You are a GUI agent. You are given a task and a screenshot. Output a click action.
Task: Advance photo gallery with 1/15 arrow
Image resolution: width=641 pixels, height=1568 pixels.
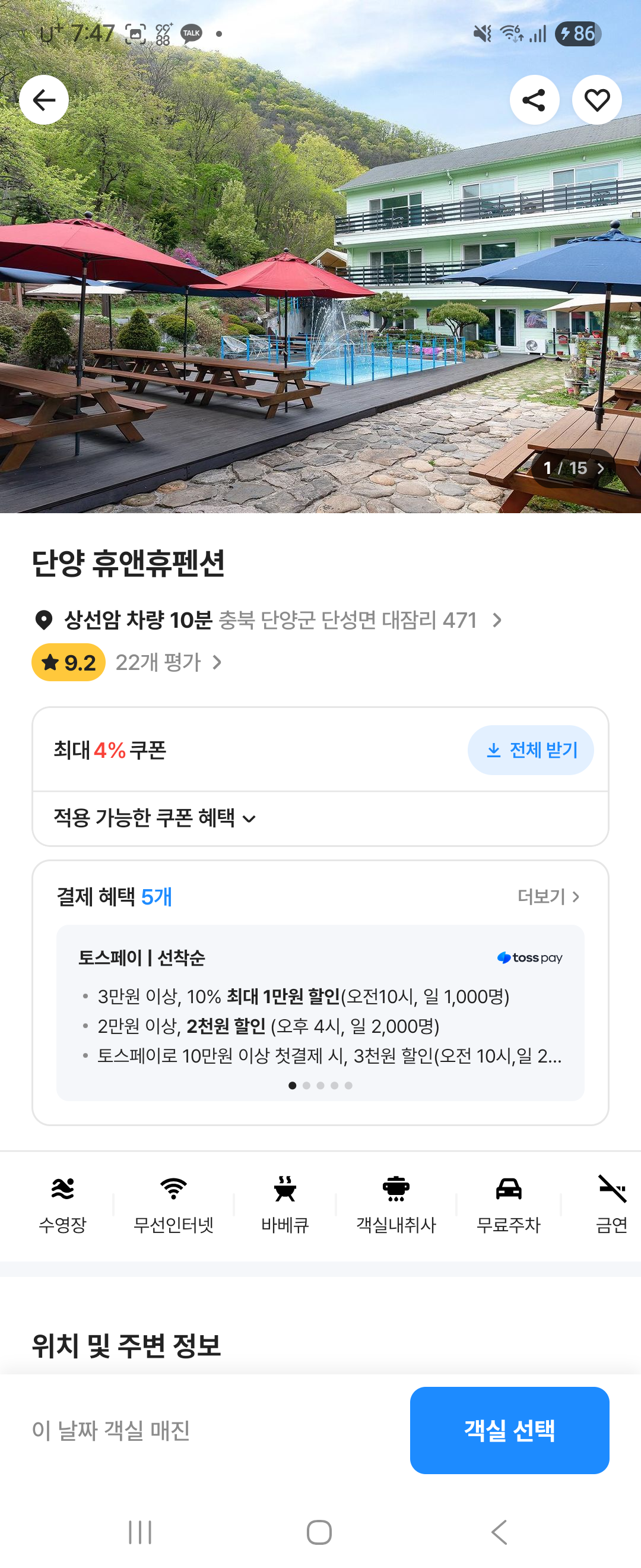pyautogui.click(x=601, y=468)
